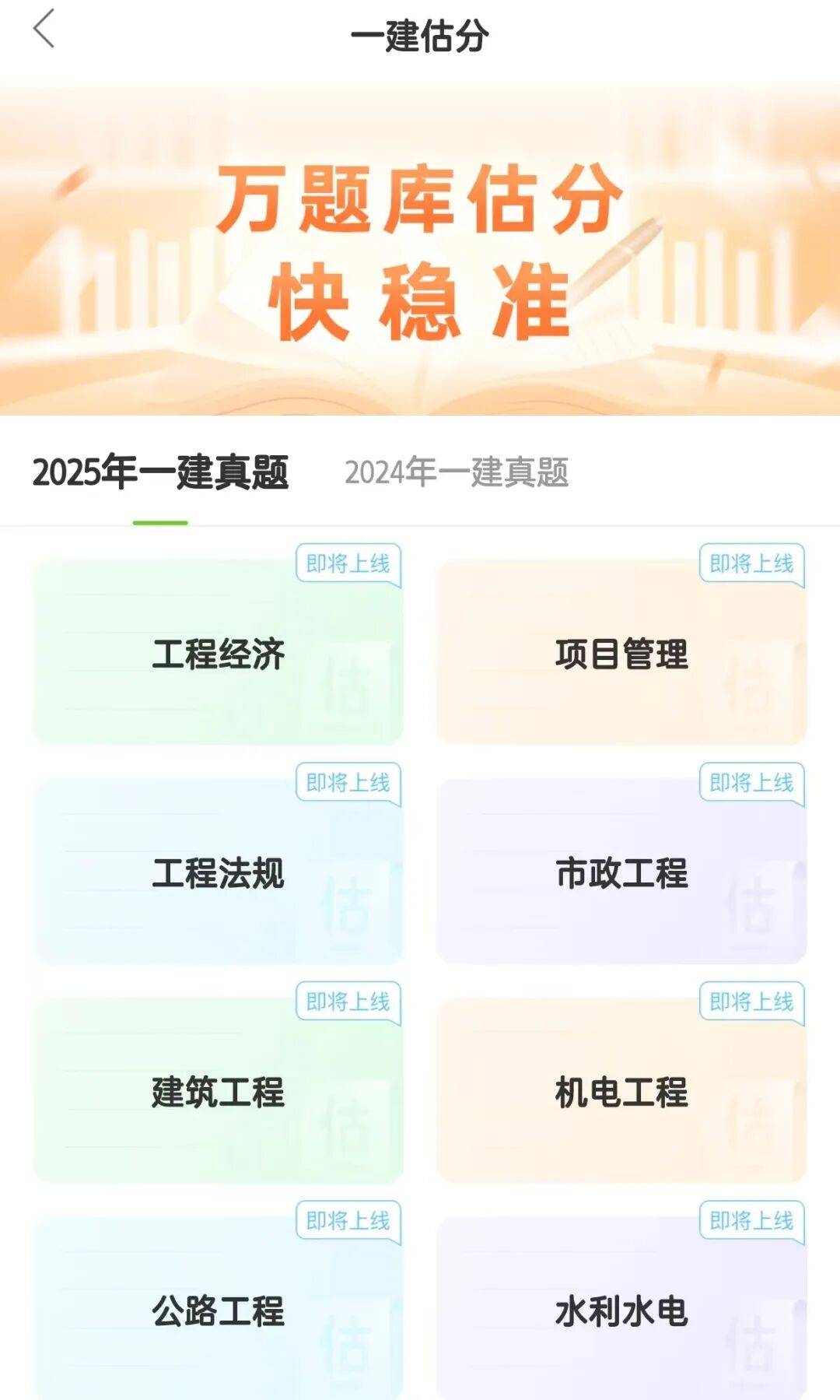Open the 工程经济 score estimate card
The image size is (840, 1400).
point(219,653)
